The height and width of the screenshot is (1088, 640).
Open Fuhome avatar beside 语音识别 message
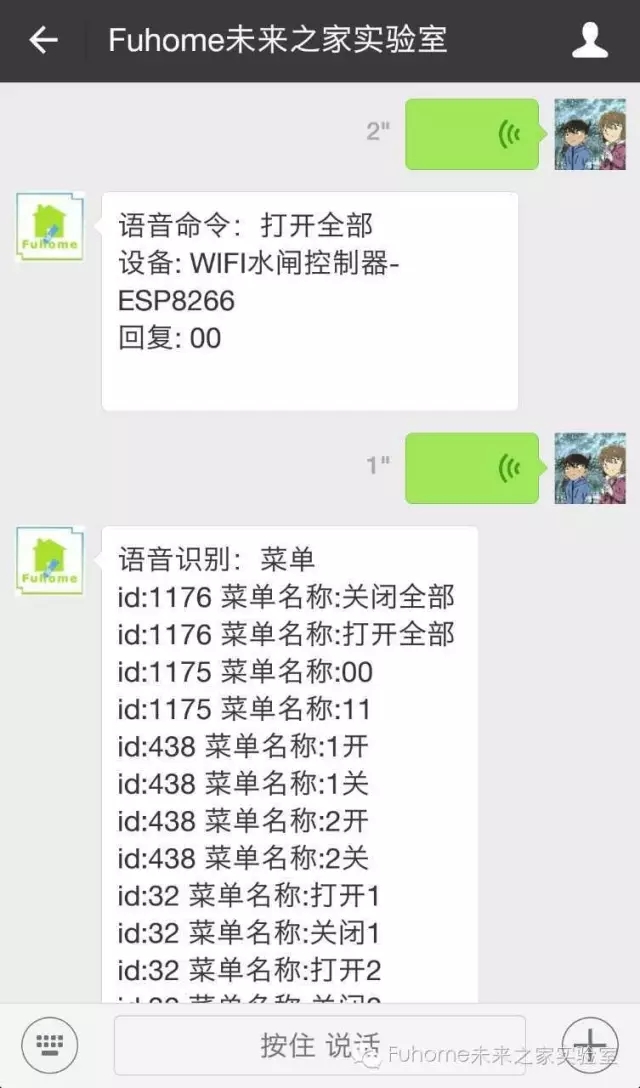click(x=50, y=562)
